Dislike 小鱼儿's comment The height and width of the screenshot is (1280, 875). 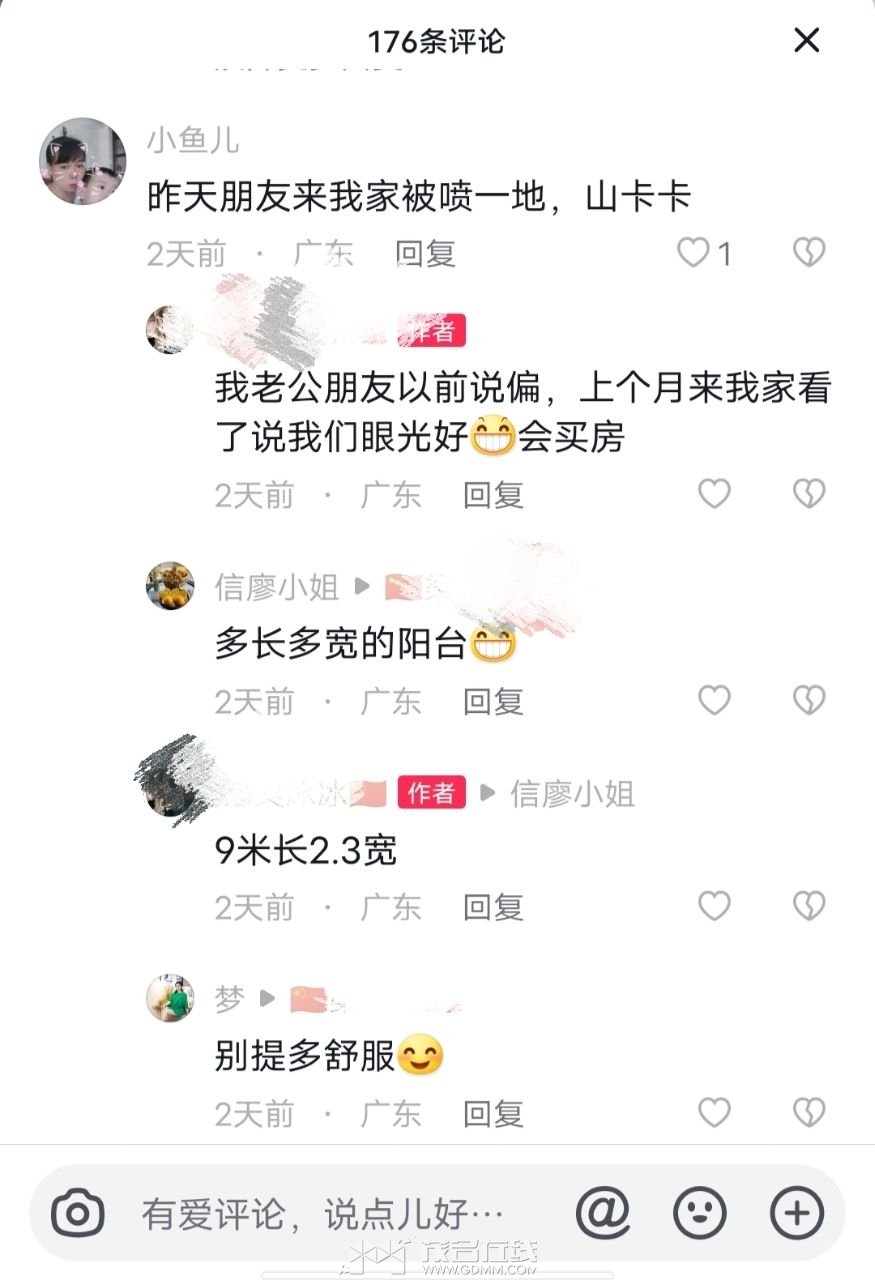[808, 253]
